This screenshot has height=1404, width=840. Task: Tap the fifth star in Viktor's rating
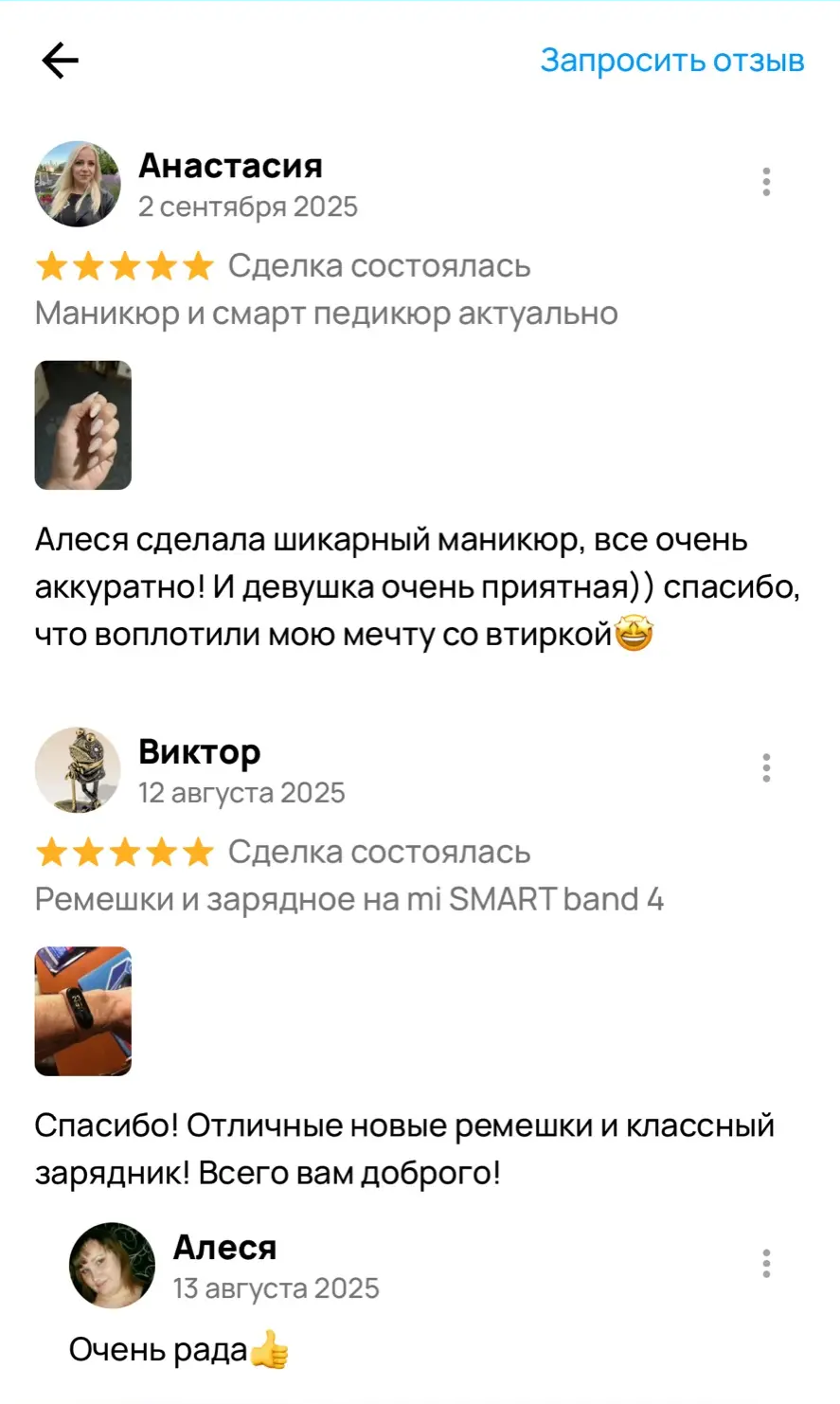[196, 852]
